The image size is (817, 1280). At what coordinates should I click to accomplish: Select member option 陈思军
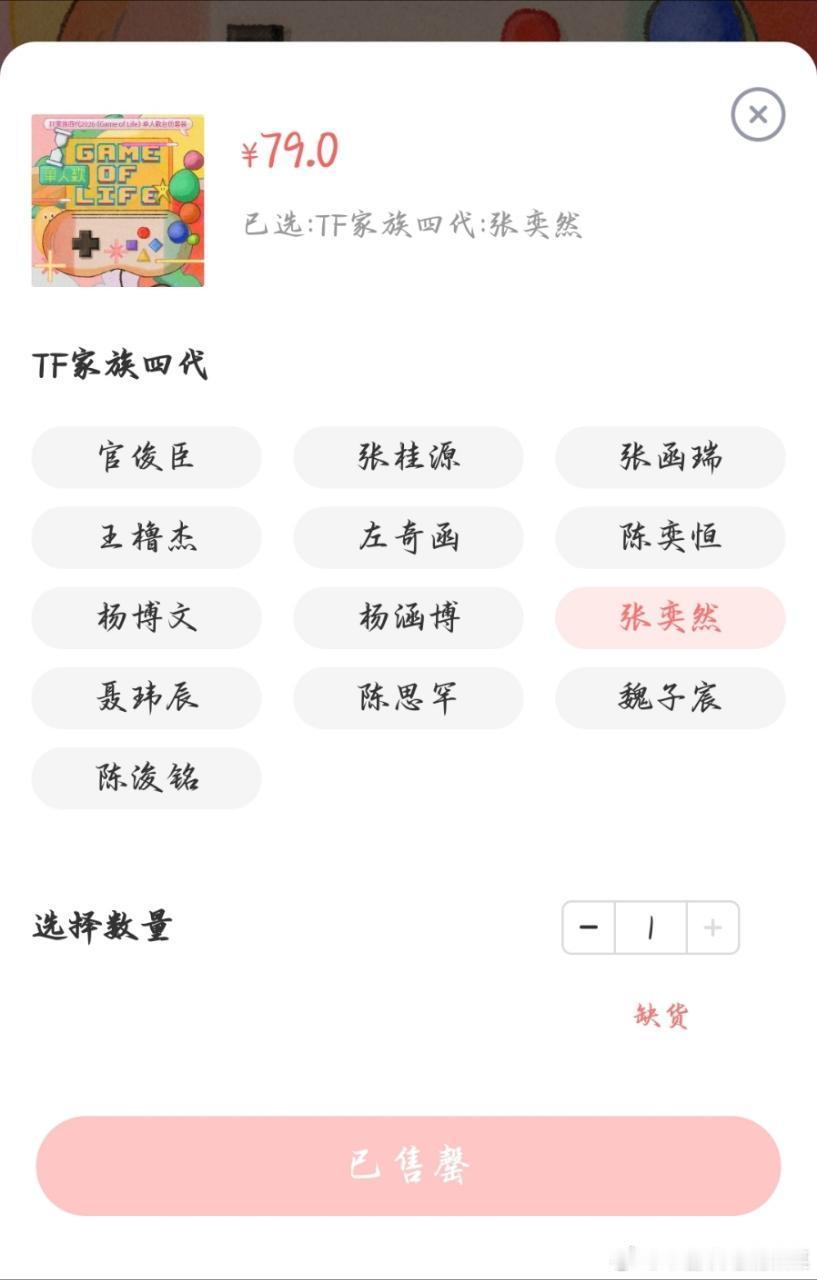pyautogui.click(x=407, y=698)
